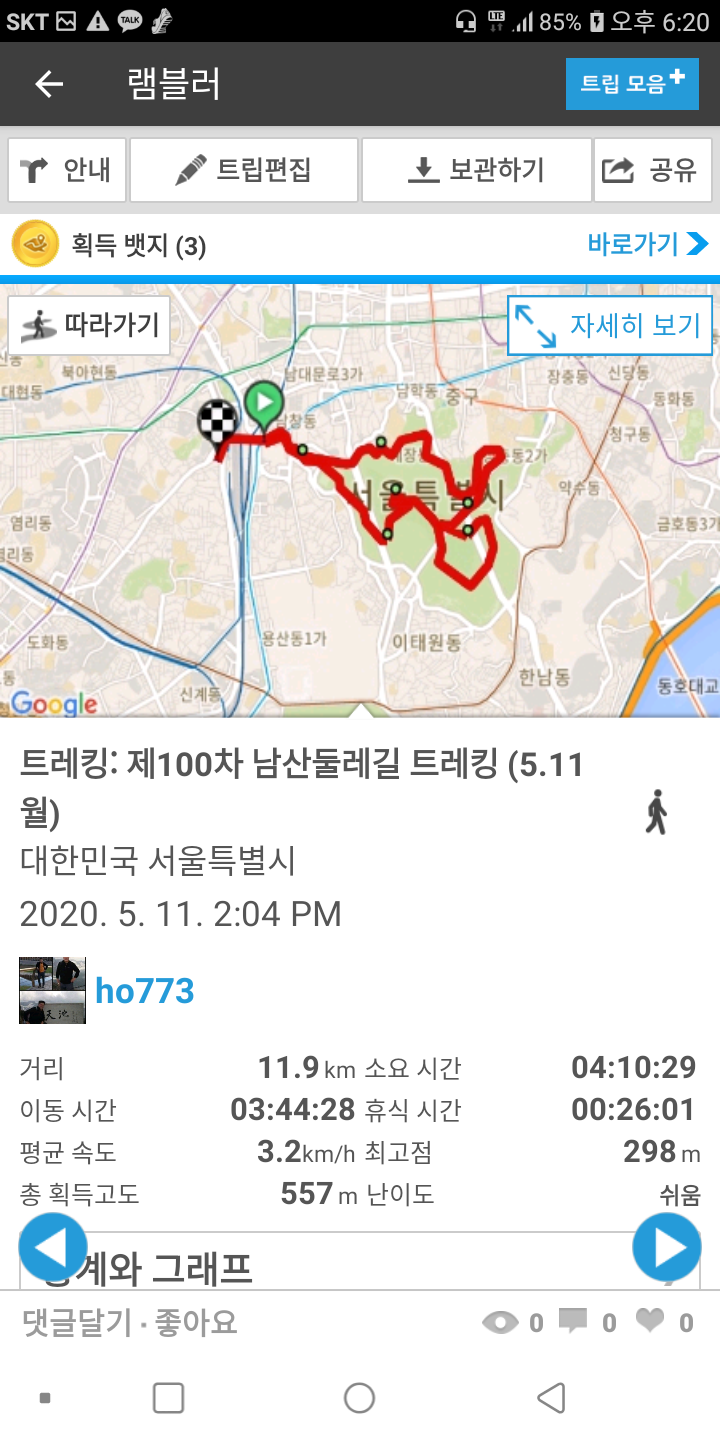Open 트립편집 to edit the trip

244,170
